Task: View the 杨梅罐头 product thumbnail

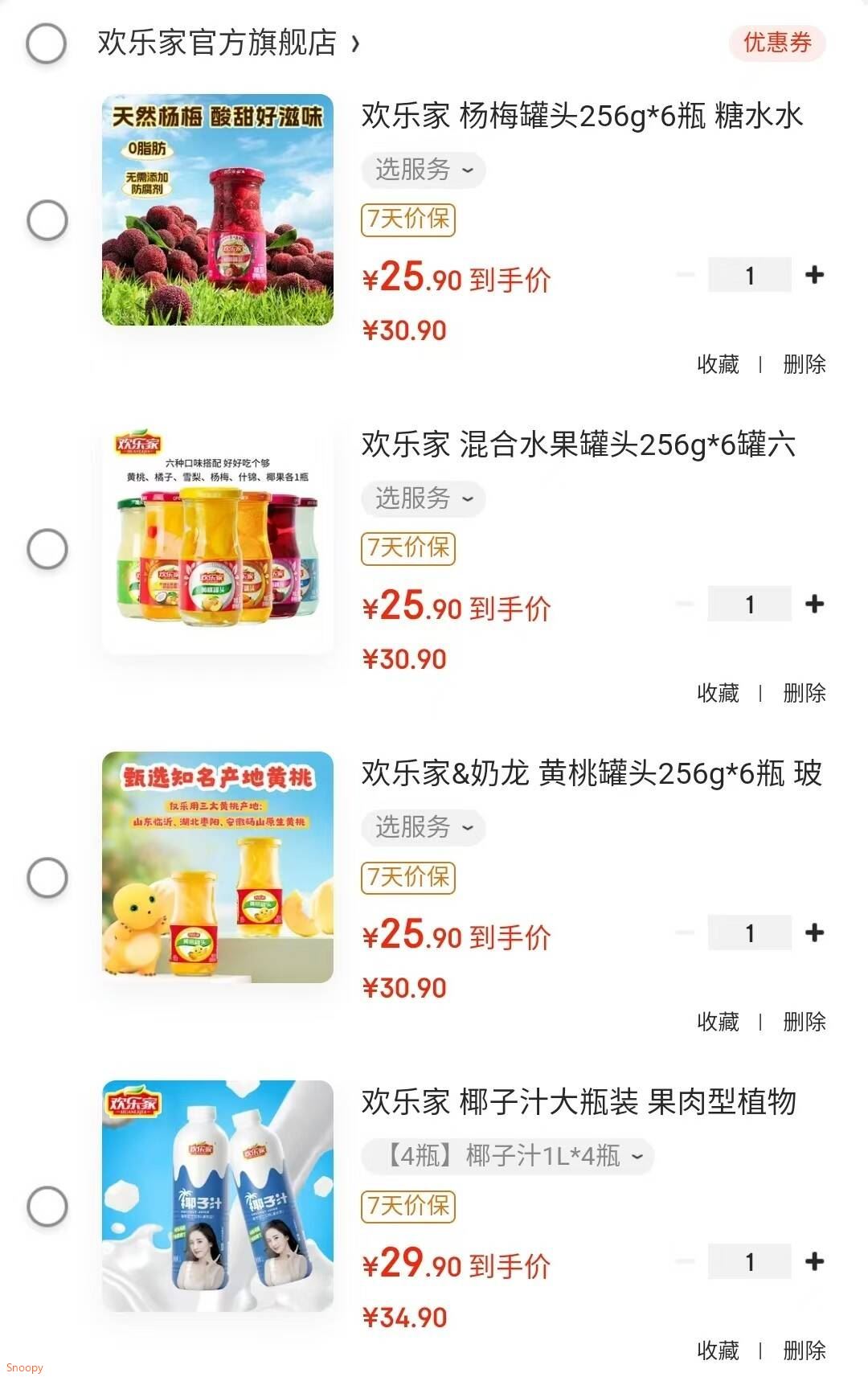Action: 215,209
